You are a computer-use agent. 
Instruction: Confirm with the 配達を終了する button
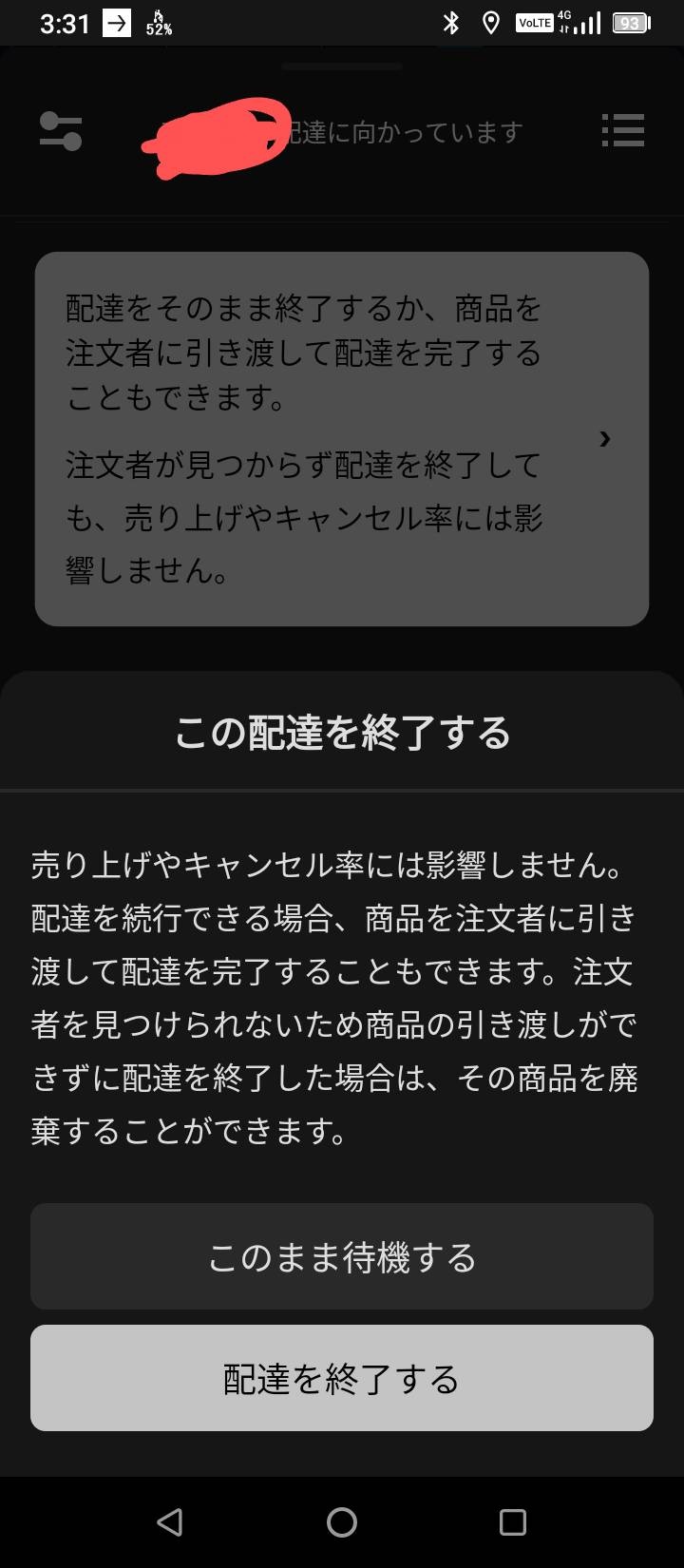click(x=342, y=1378)
